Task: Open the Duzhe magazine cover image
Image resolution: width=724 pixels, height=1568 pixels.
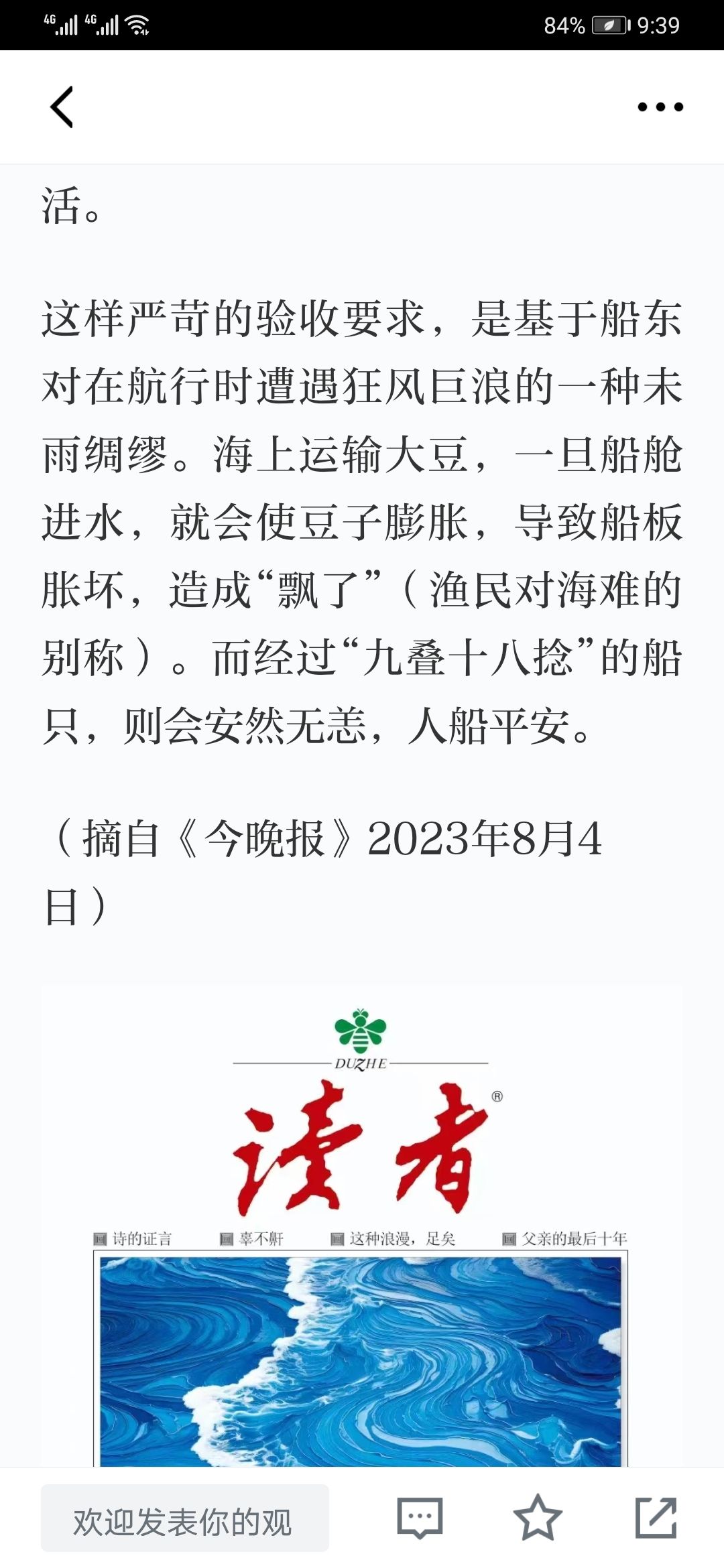Action: tap(362, 1226)
